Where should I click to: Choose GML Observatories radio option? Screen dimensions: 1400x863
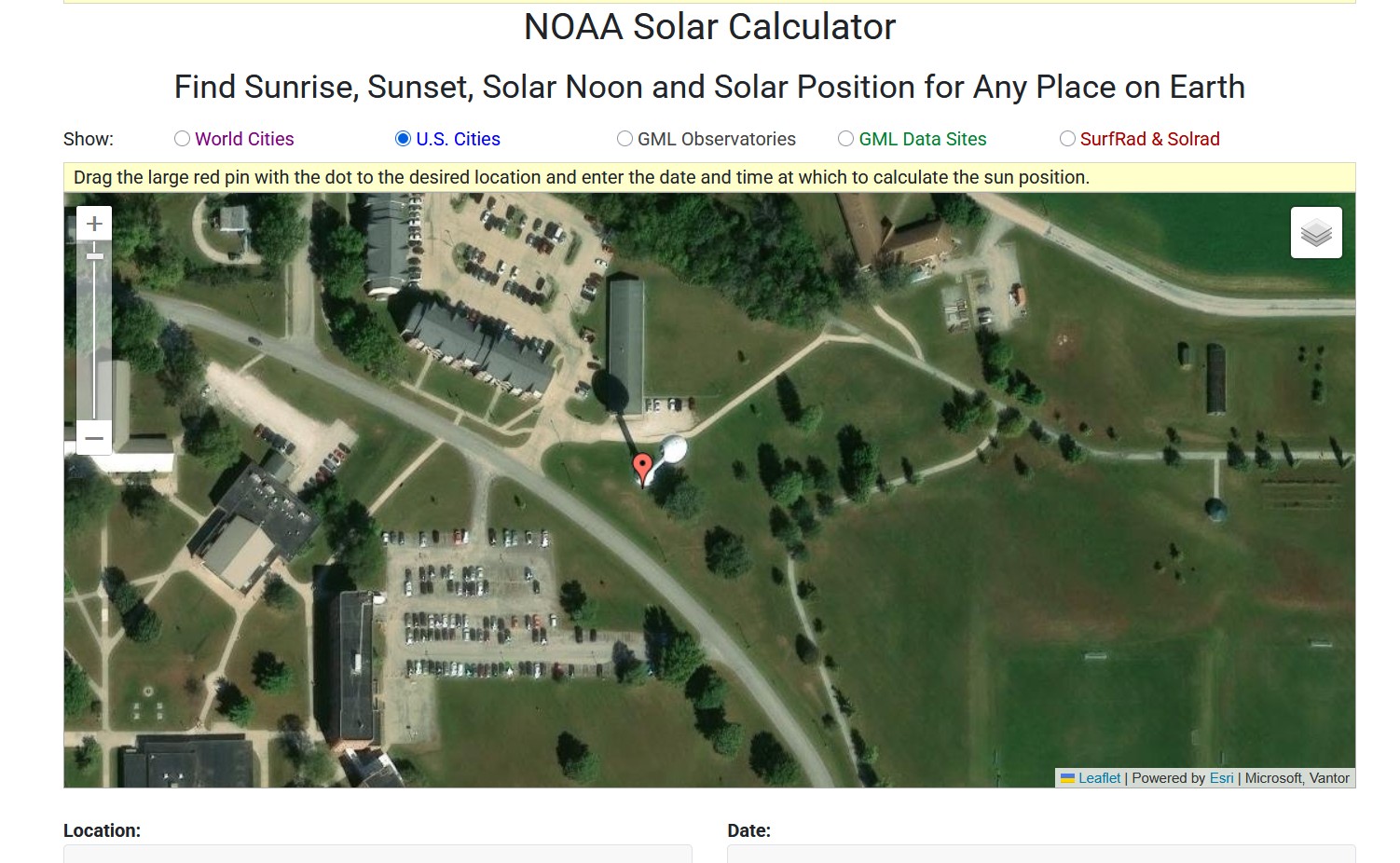625,139
